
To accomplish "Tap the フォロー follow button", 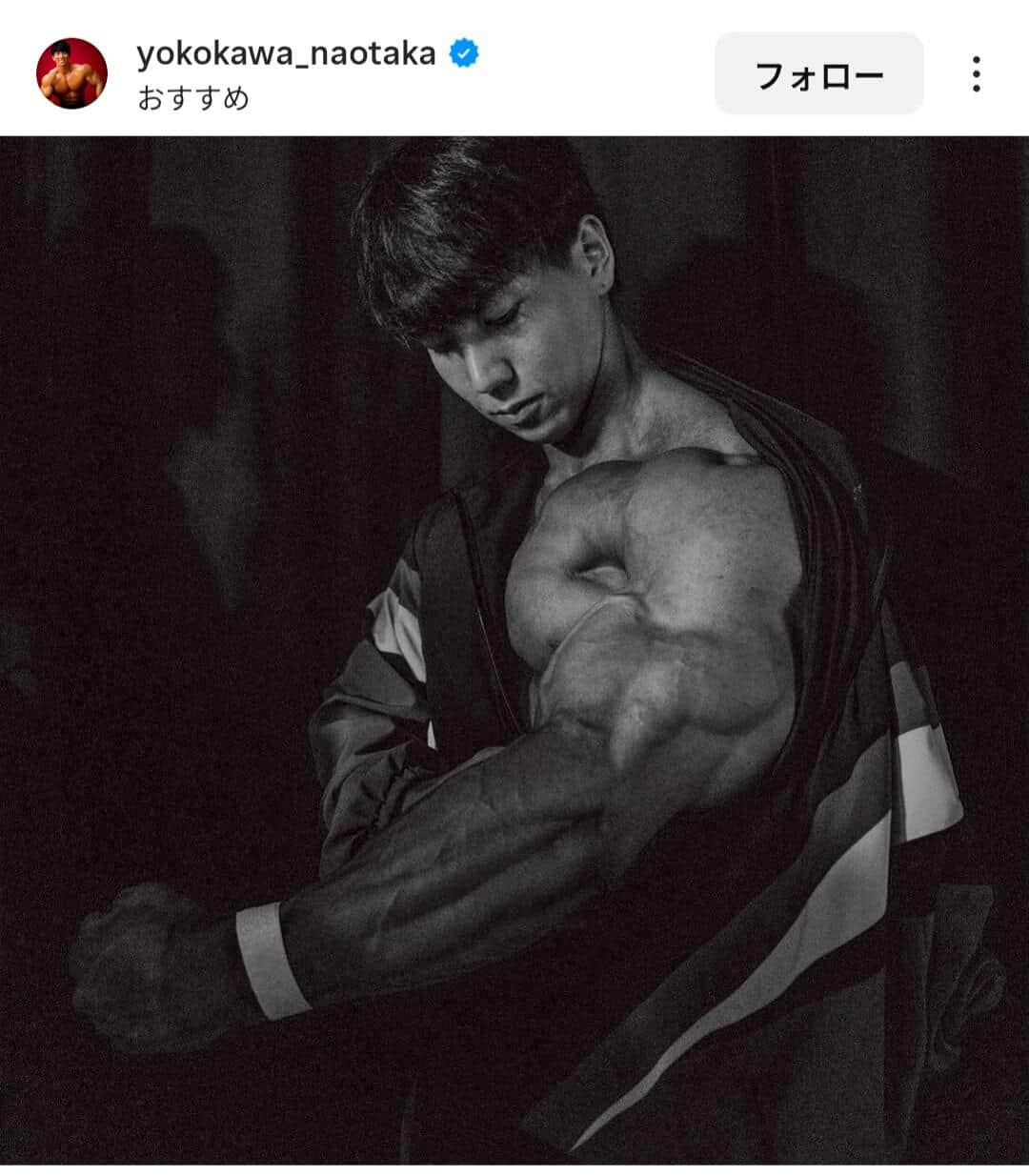I will (818, 74).
